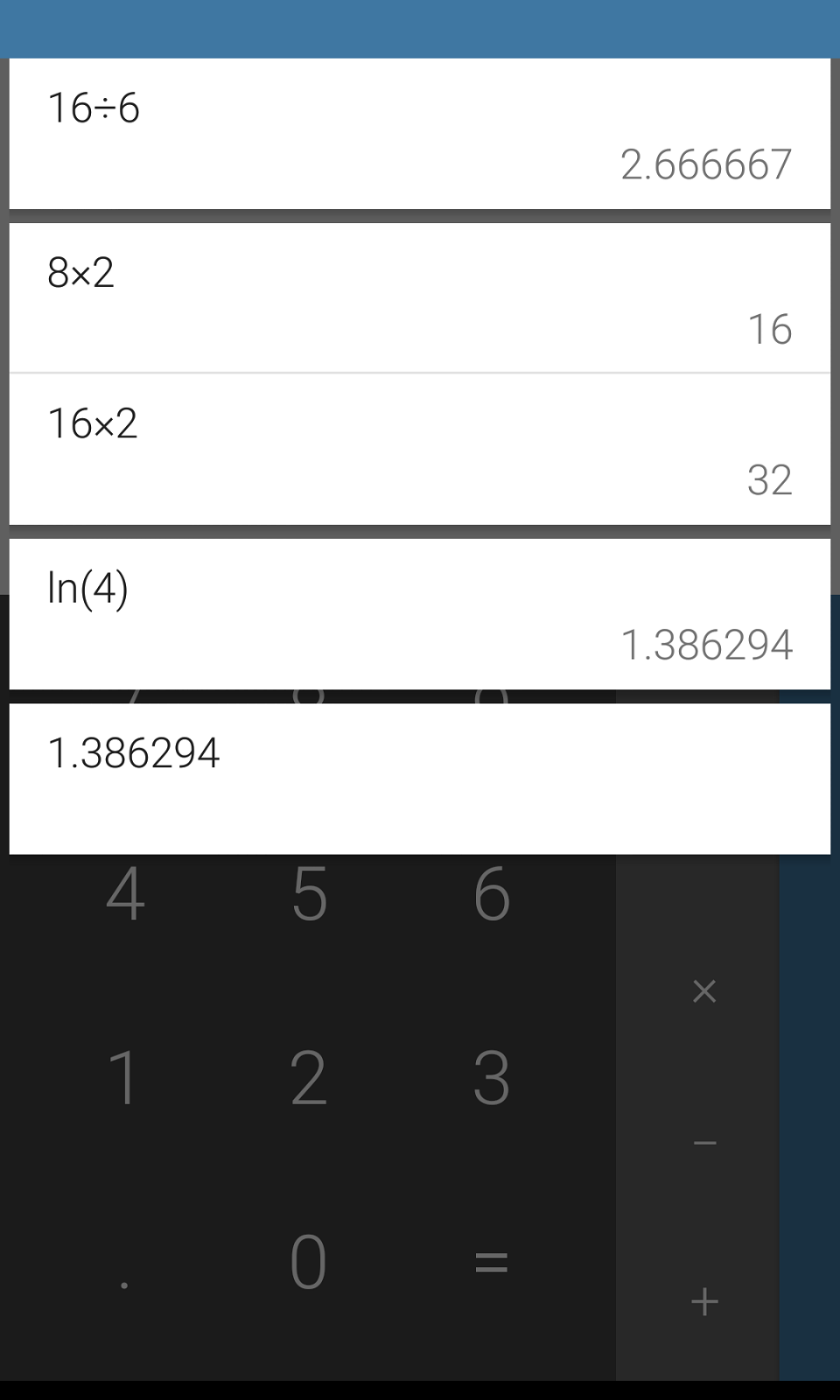Choose the minus operator
The height and width of the screenshot is (1400, 840).
coord(704,1143)
